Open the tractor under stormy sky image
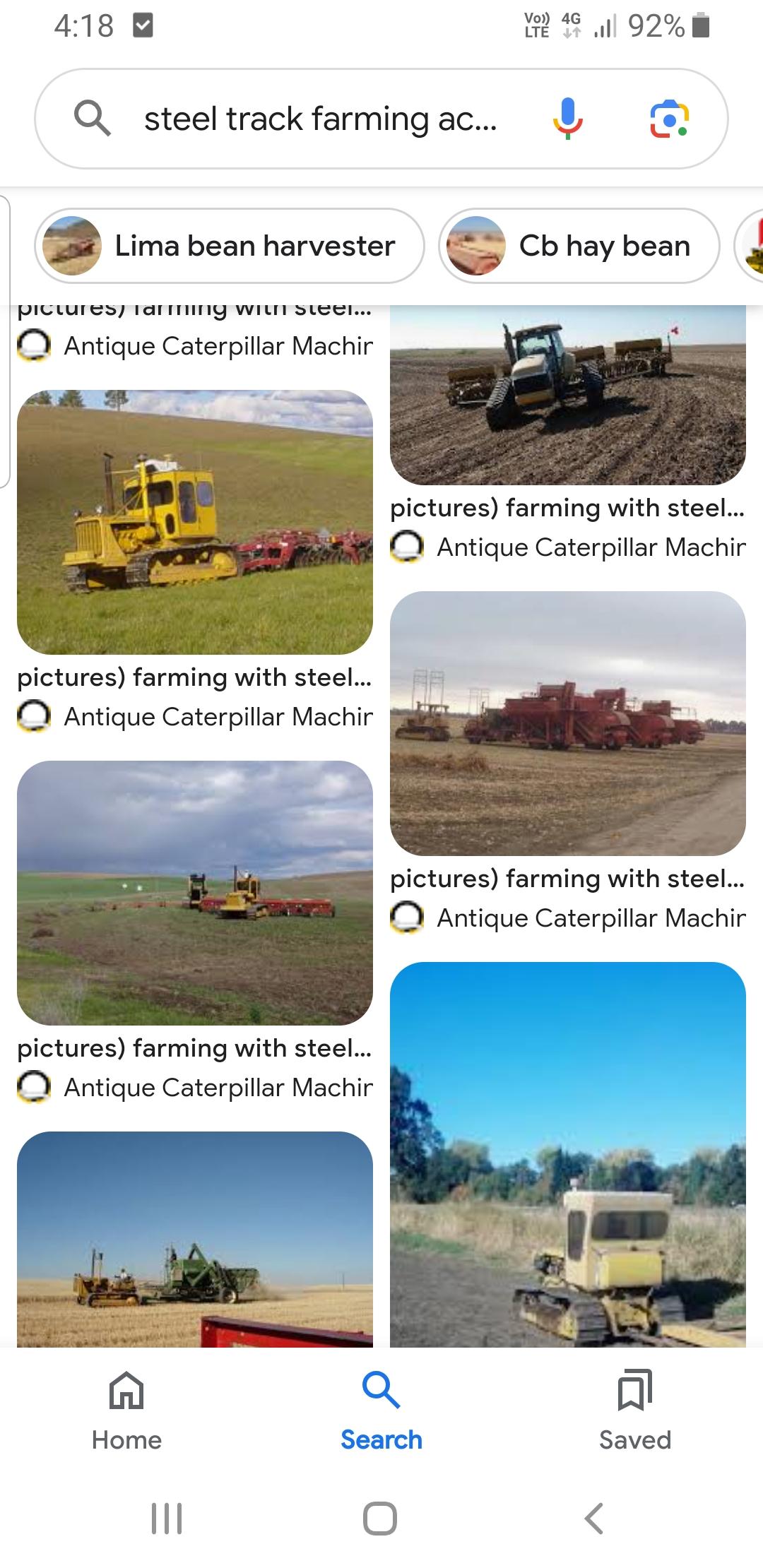 click(x=195, y=893)
